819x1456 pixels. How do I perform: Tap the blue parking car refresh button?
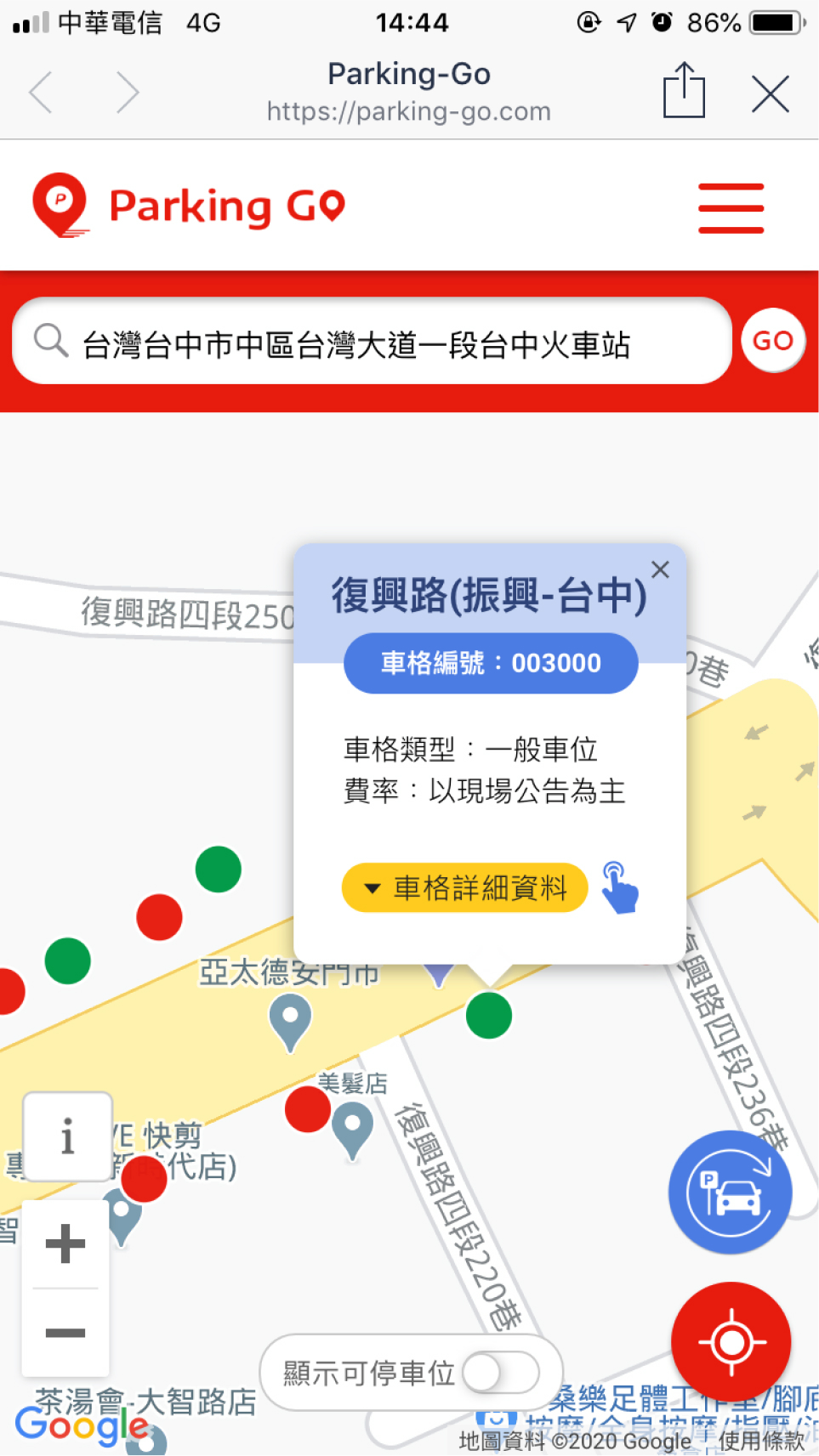tap(730, 1192)
